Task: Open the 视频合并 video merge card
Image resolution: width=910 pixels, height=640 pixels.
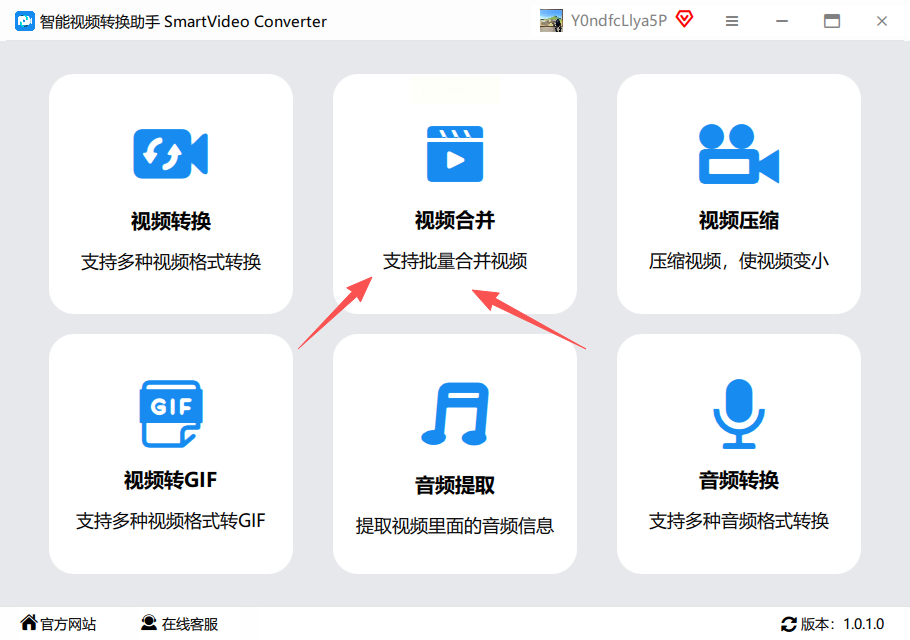Action: coord(454,193)
